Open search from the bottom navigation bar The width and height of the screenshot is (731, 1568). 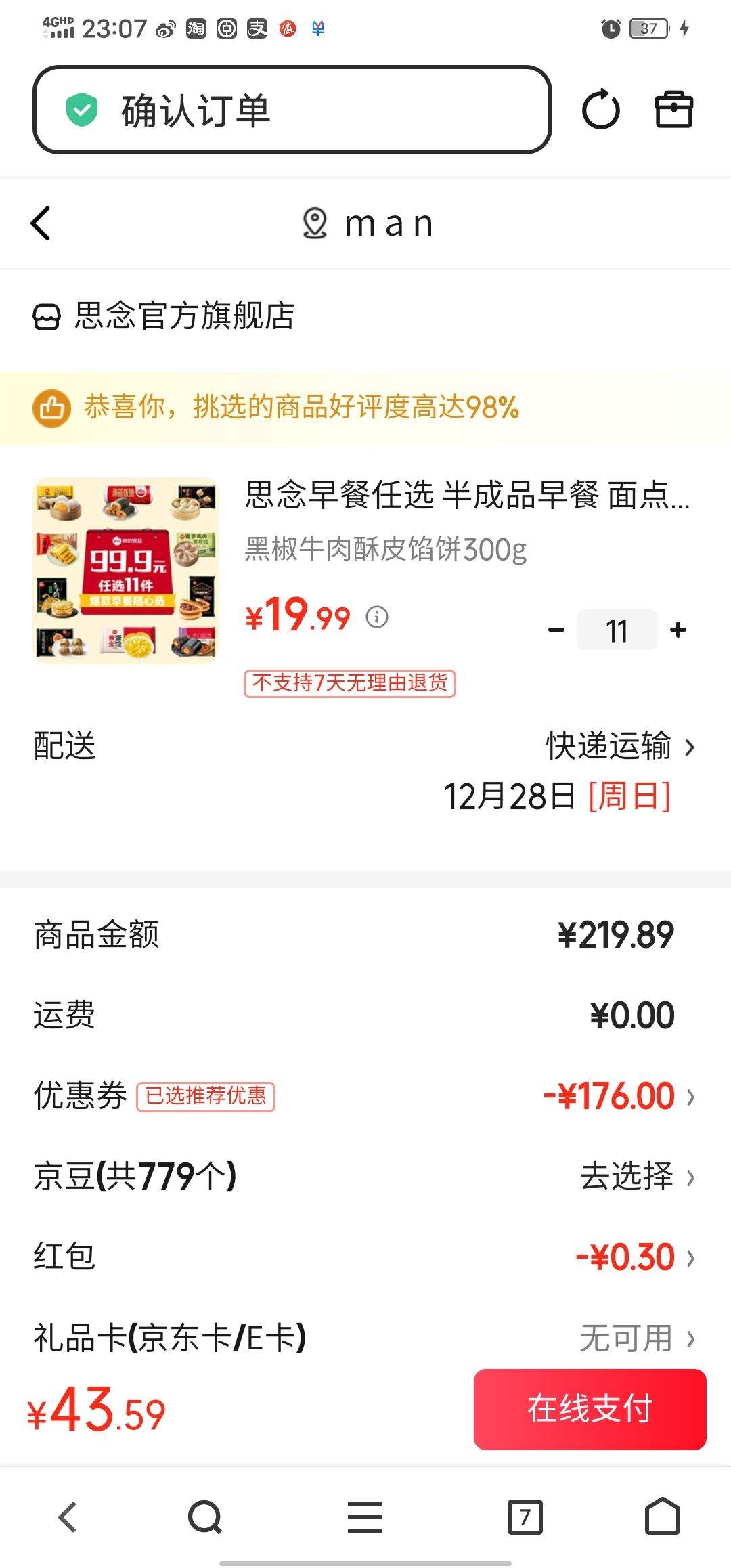coord(206,1517)
